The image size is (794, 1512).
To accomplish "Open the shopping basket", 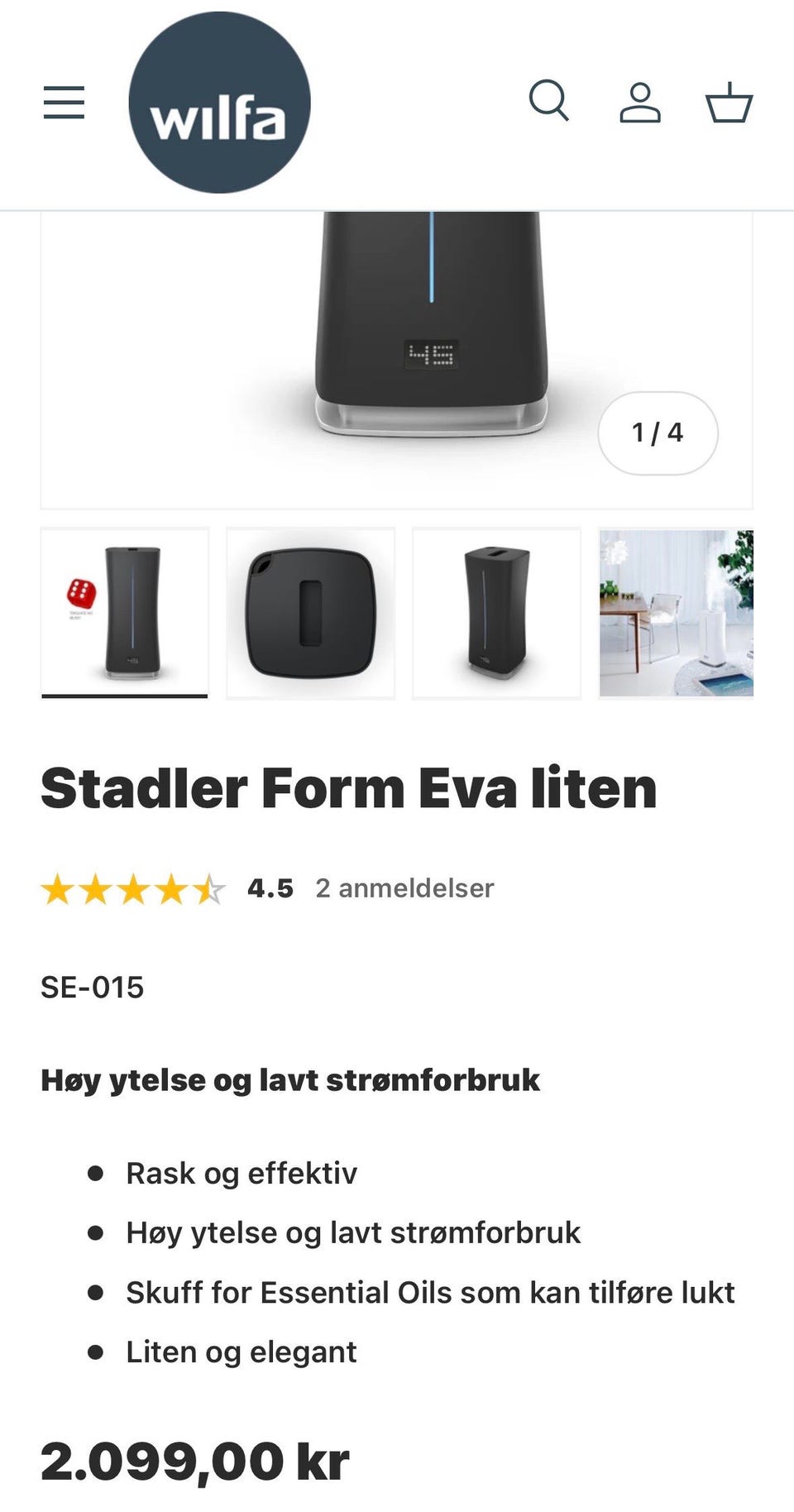I will coord(729,103).
